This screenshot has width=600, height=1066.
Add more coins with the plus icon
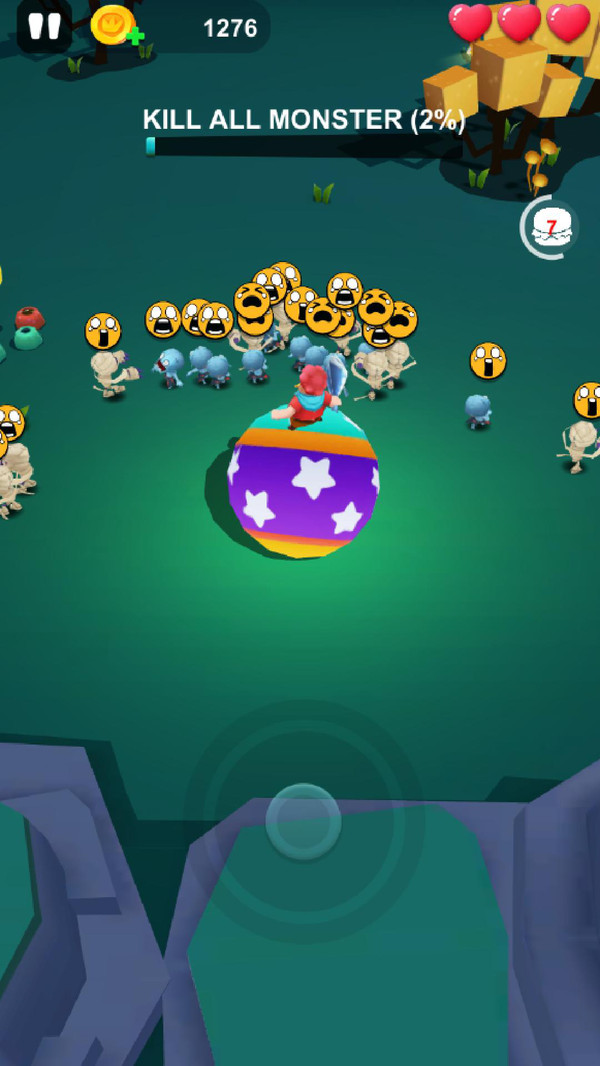pyautogui.click(x=134, y=37)
